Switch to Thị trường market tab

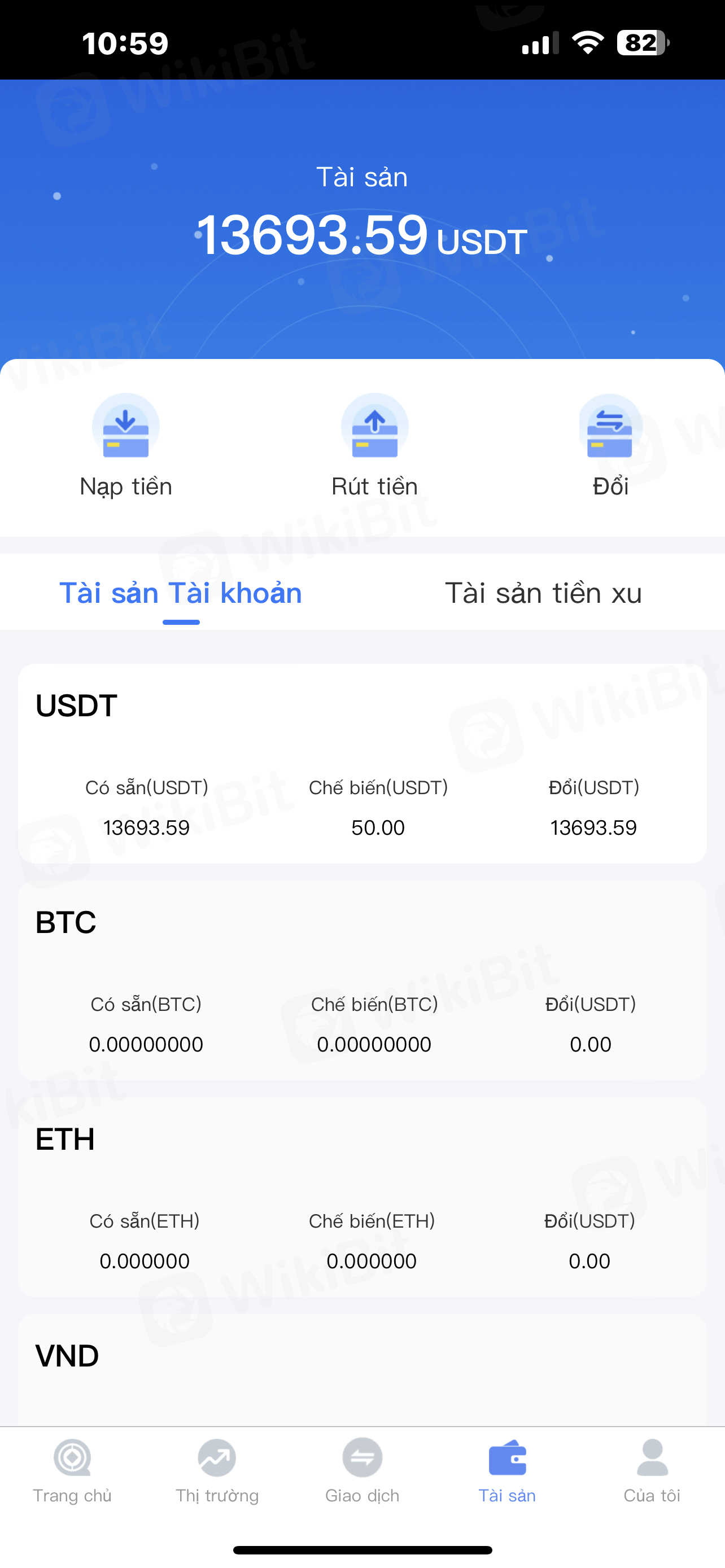pos(217,1470)
